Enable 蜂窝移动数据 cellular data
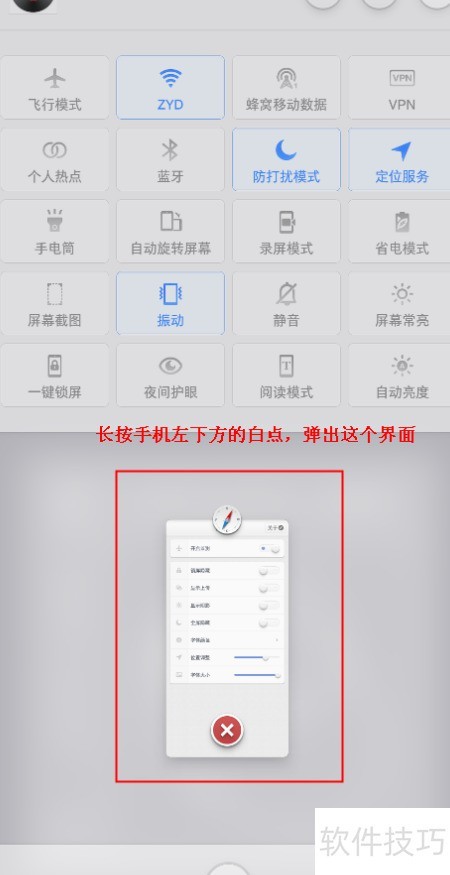450x875 pixels. pos(286,88)
